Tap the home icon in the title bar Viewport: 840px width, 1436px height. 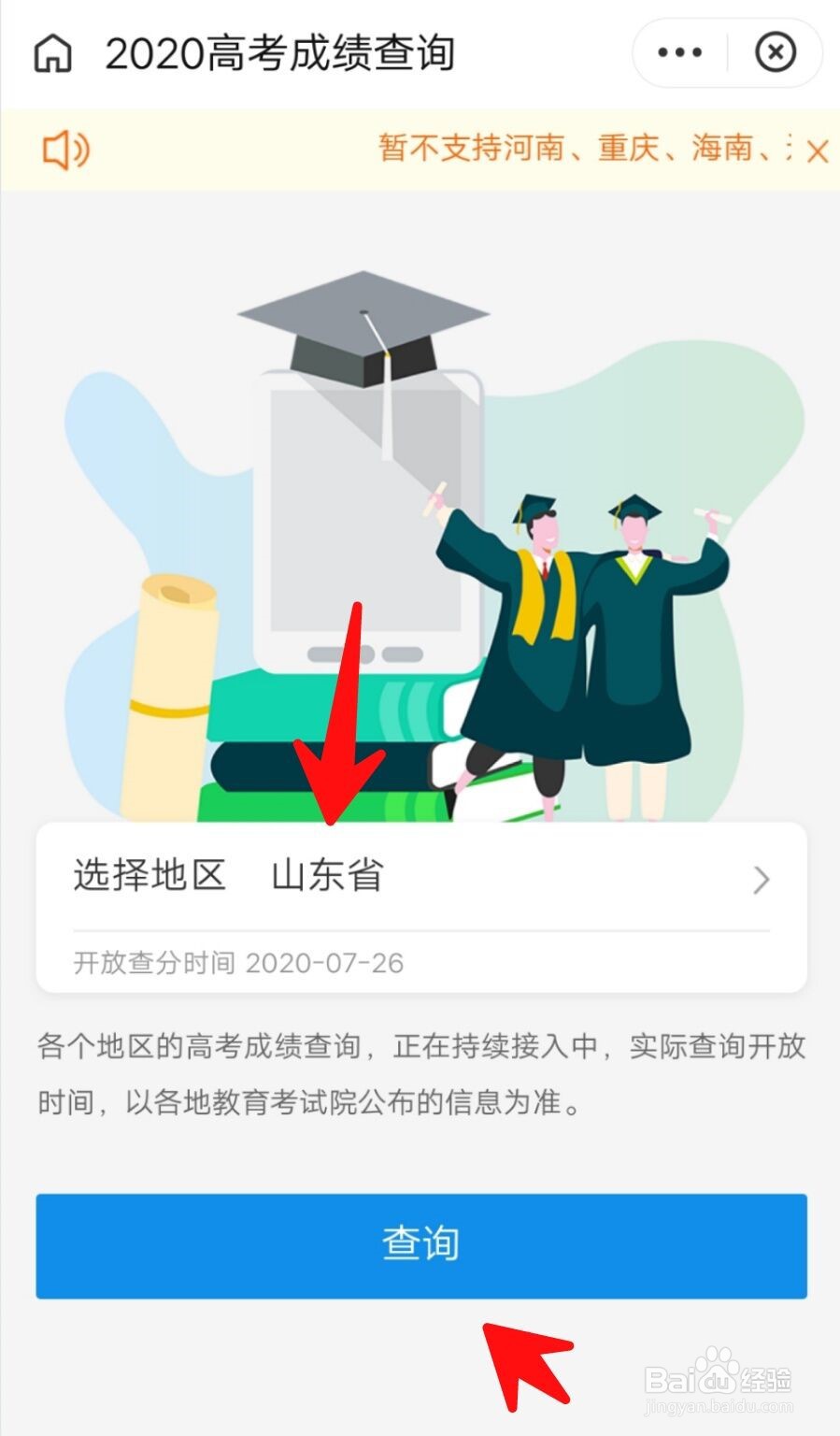pyautogui.click(x=53, y=53)
